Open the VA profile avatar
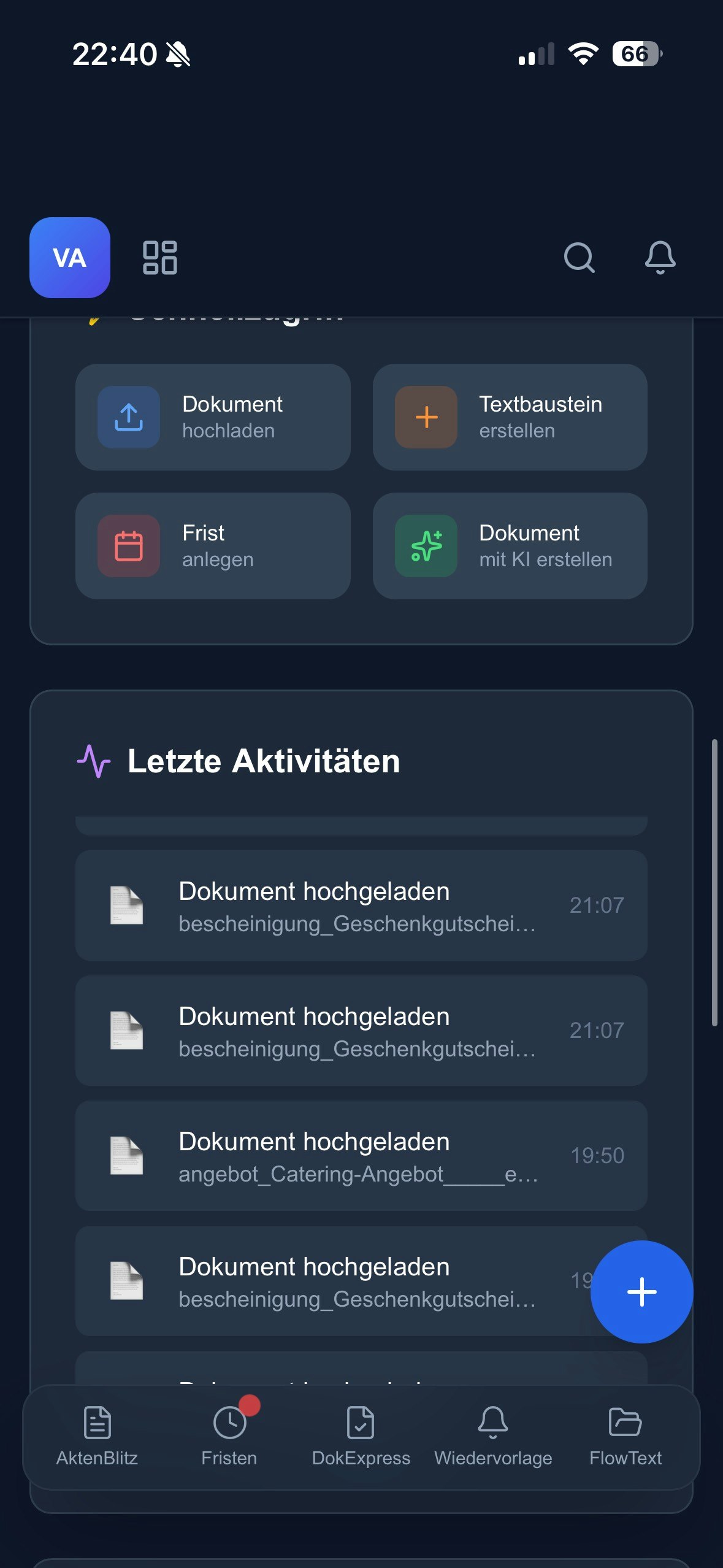Image resolution: width=723 pixels, height=1568 pixels. [69, 258]
